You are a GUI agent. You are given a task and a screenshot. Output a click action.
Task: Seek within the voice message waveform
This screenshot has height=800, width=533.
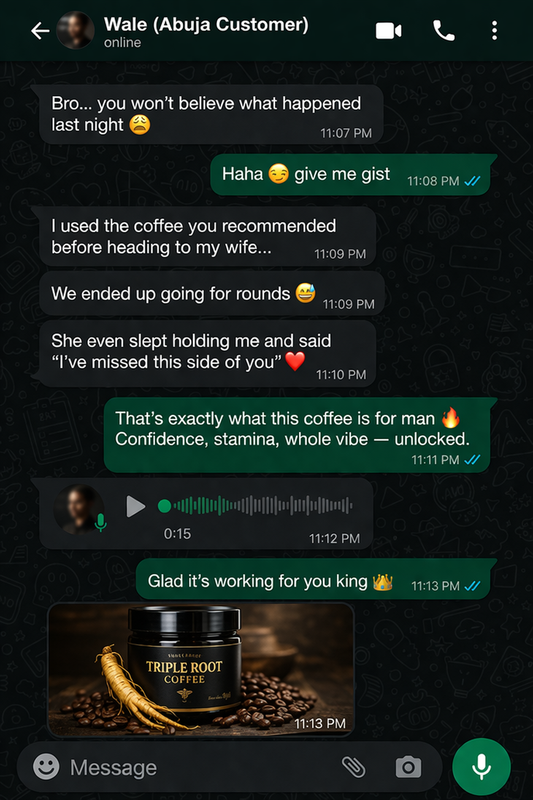pos(256,506)
